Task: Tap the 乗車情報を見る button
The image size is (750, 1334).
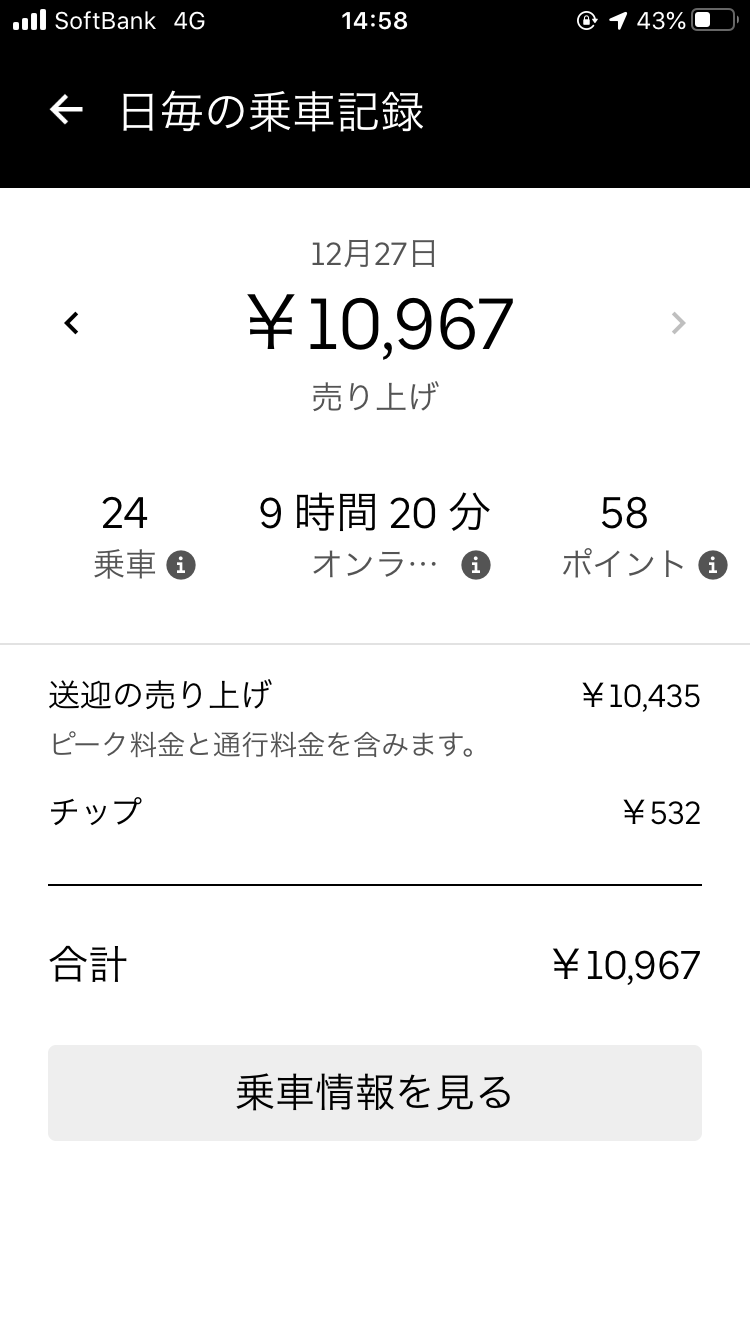Action: pyautogui.click(x=374, y=1092)
